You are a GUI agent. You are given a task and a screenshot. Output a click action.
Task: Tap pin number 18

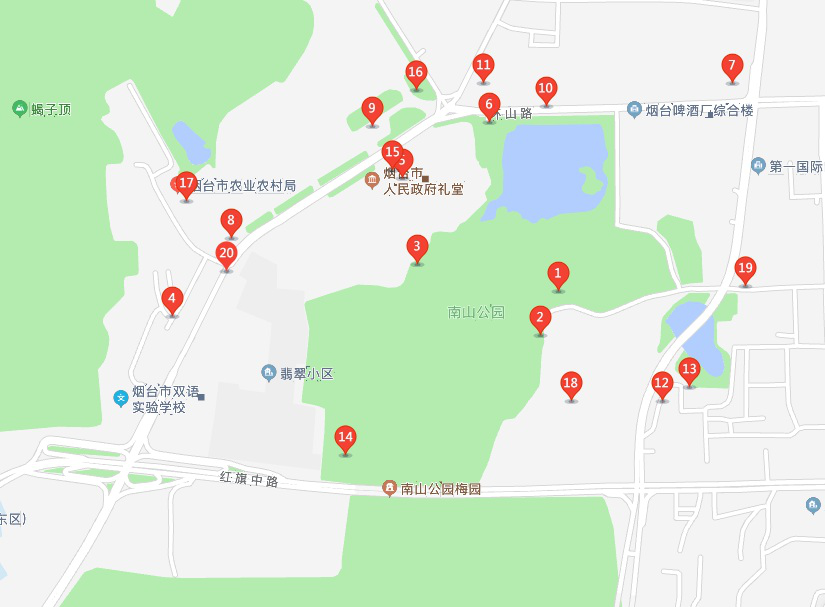pos(571,383)
